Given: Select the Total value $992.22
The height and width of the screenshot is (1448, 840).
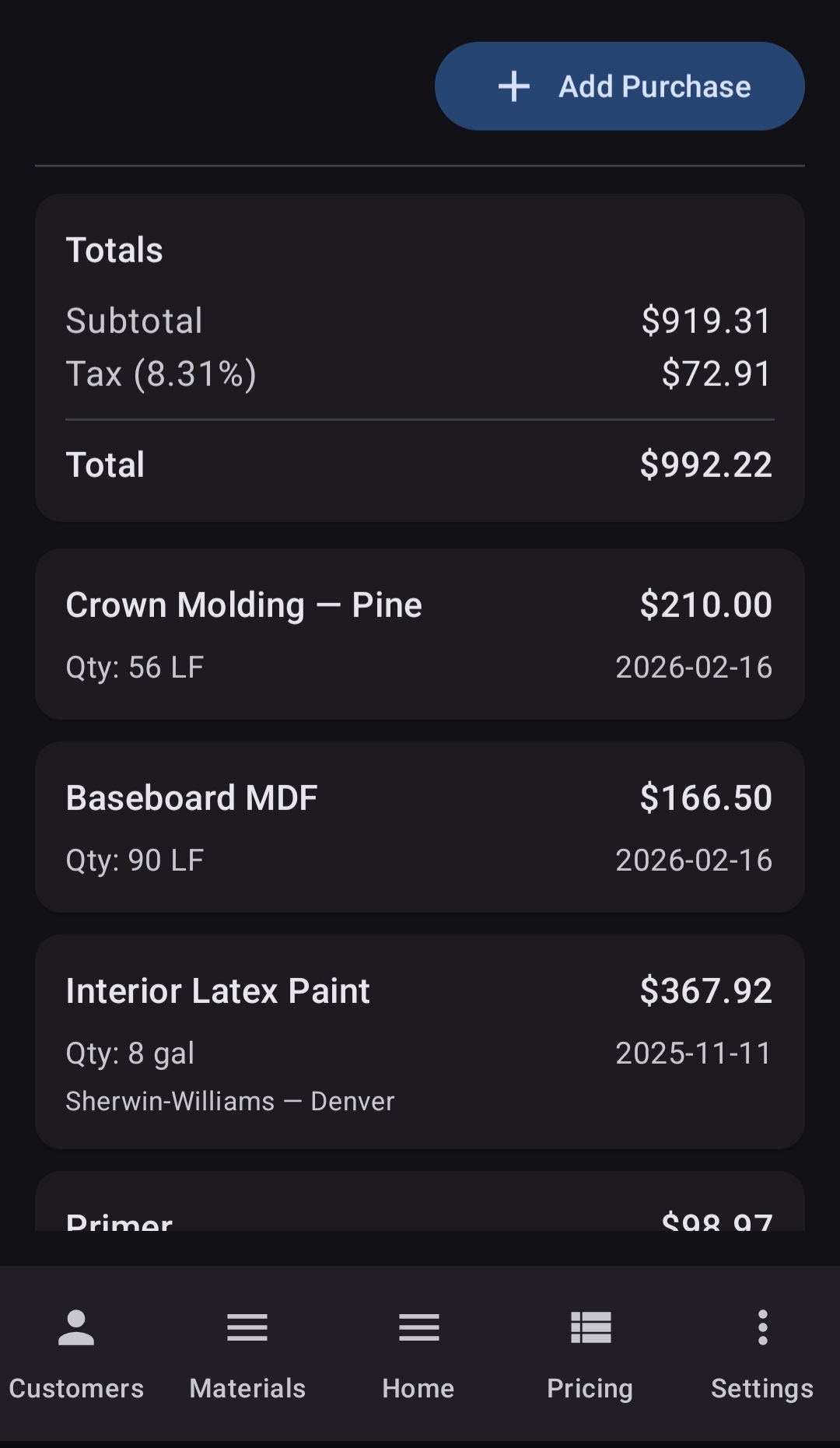Looking at the screenshot, I should click(704, 464).
